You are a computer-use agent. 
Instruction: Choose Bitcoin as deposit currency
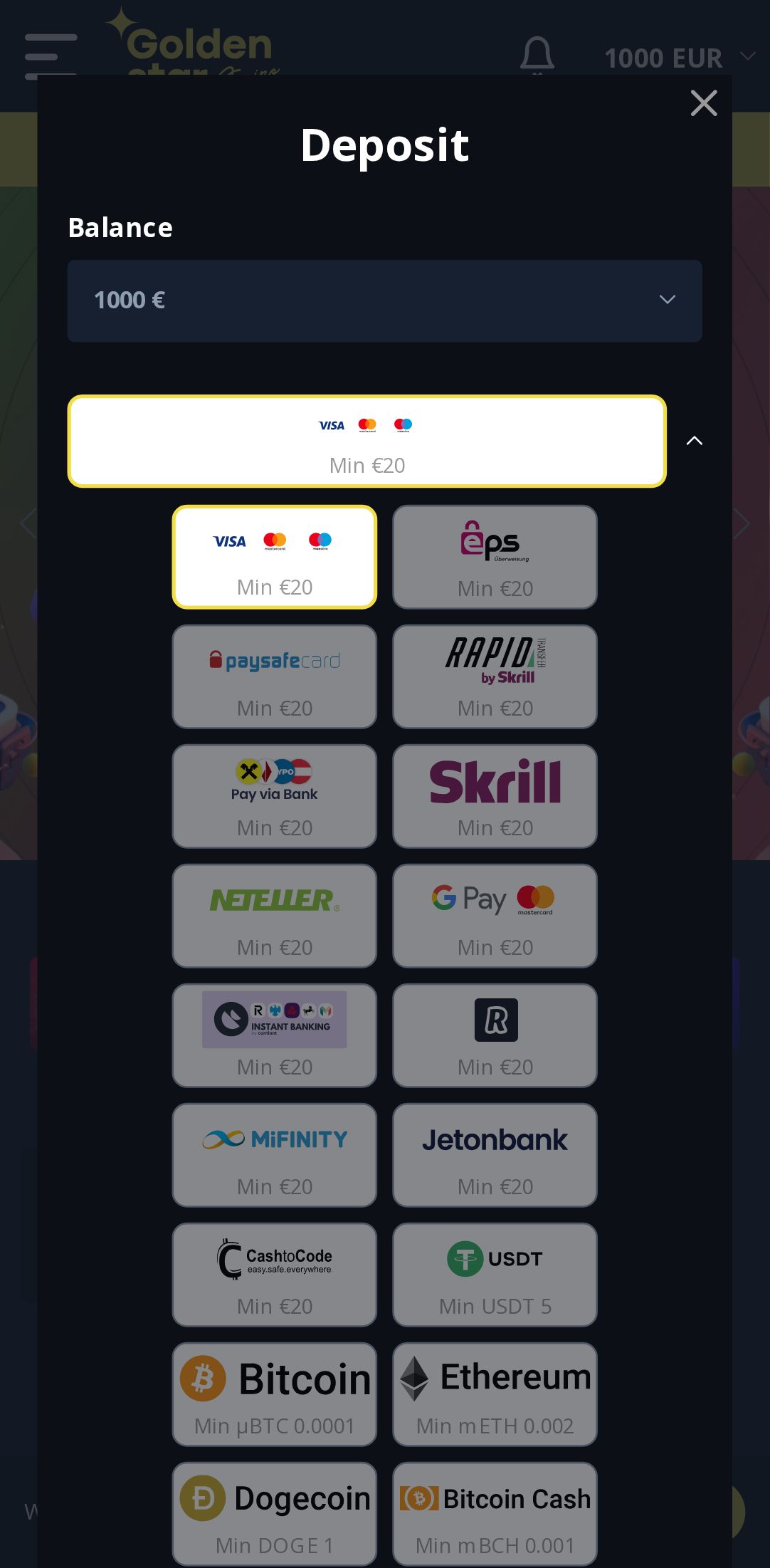click(x=274, y=1394)
